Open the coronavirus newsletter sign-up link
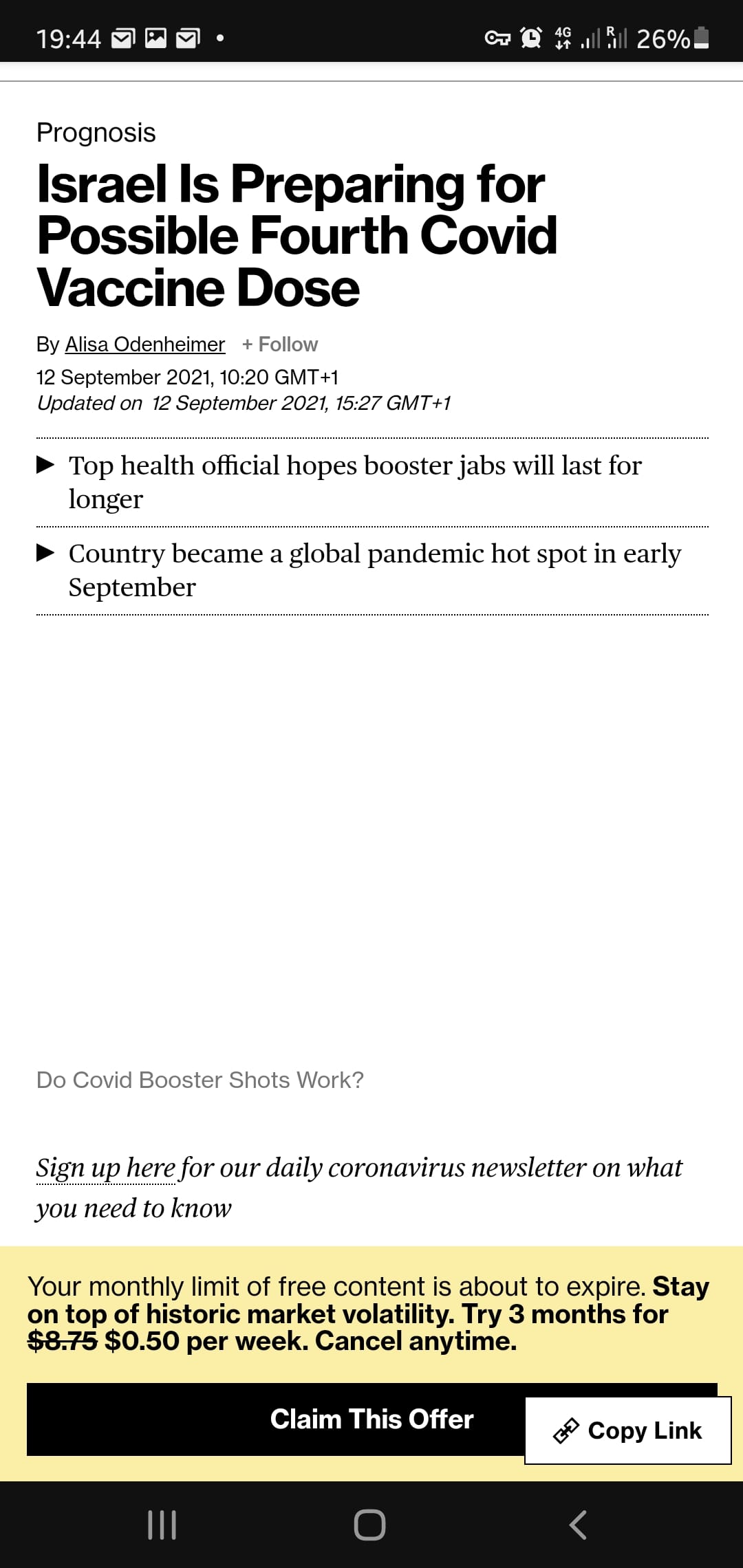 106,1168
